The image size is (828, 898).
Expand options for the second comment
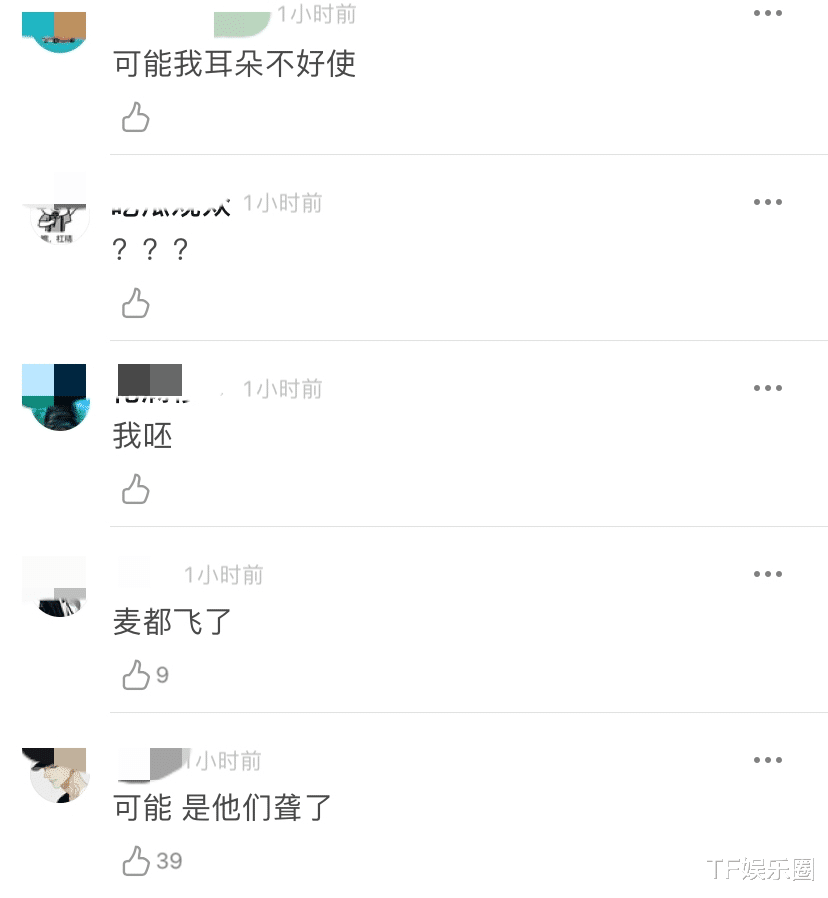click(767, 202)
